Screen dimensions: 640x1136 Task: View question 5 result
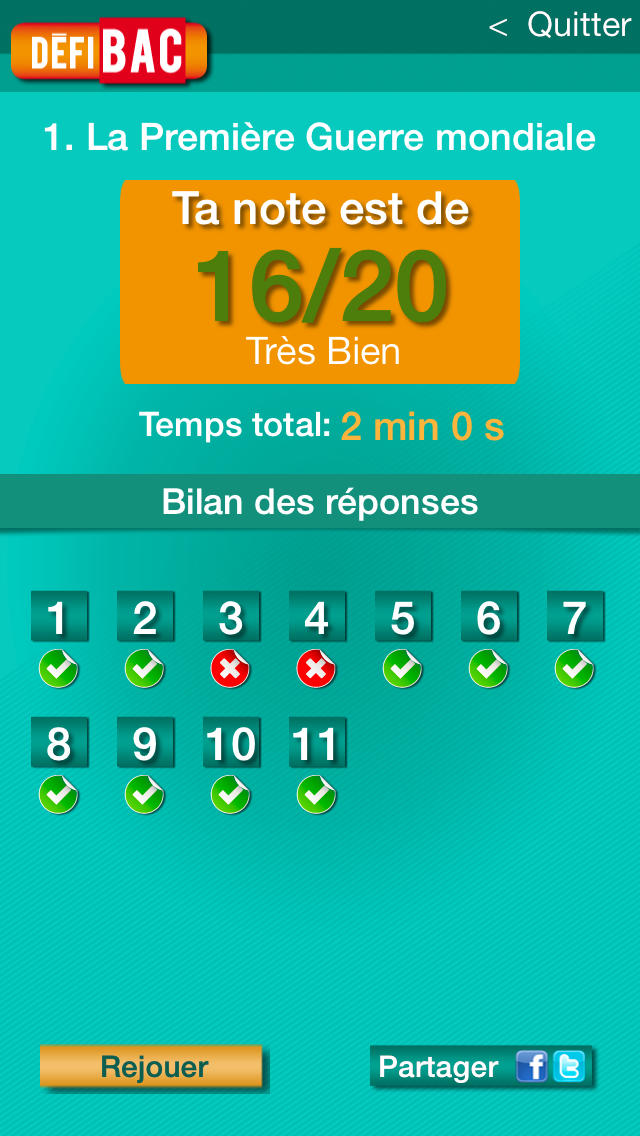(x=404, y=617)
